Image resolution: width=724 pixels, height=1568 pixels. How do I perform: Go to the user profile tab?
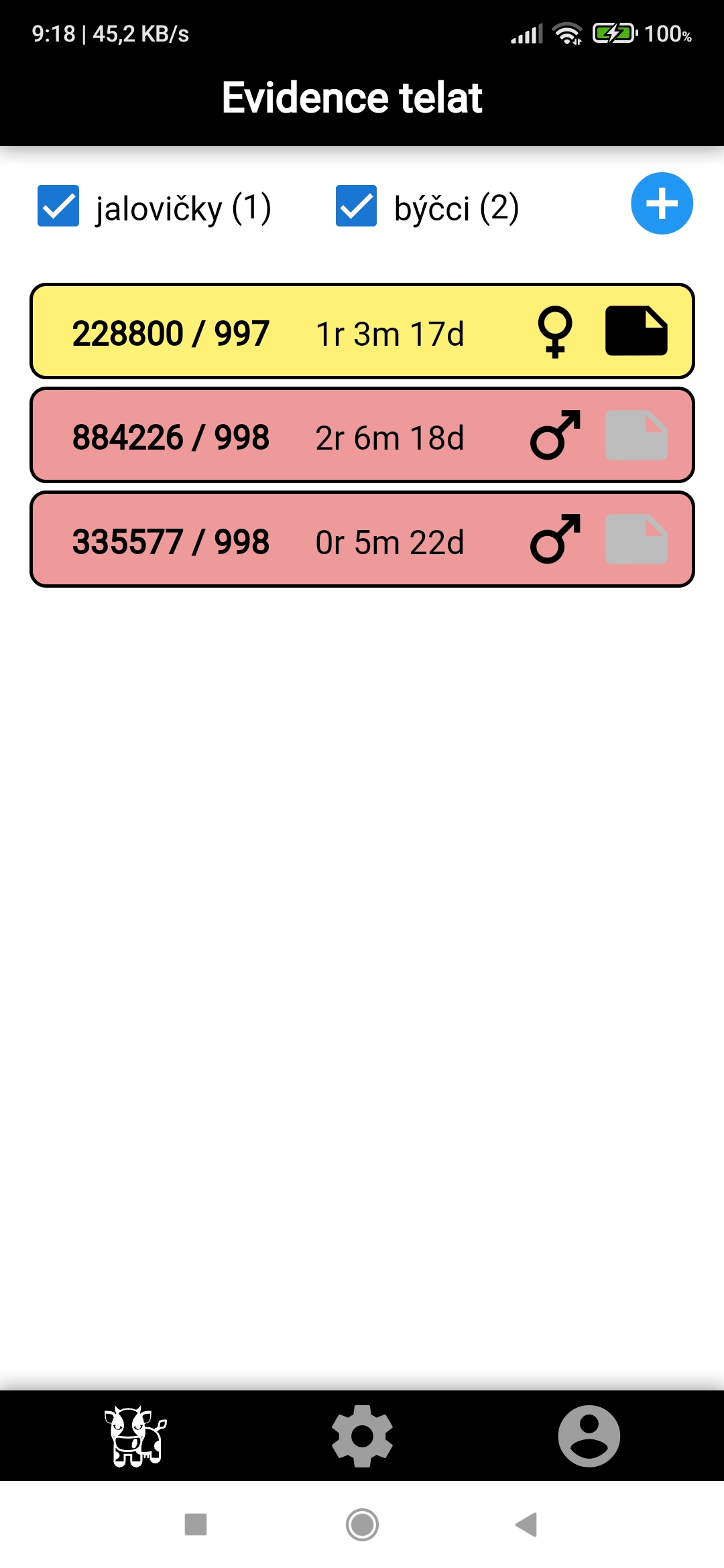[589, 1436]
